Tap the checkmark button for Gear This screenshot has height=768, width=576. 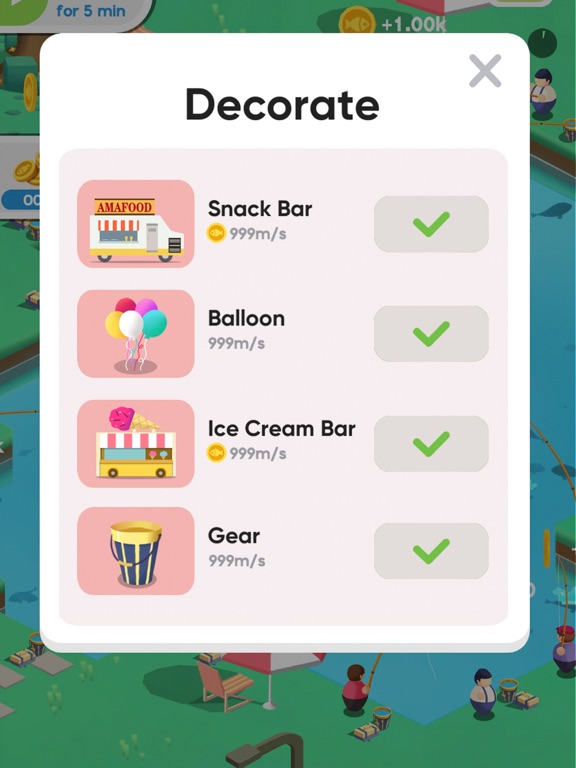(431, 551)
